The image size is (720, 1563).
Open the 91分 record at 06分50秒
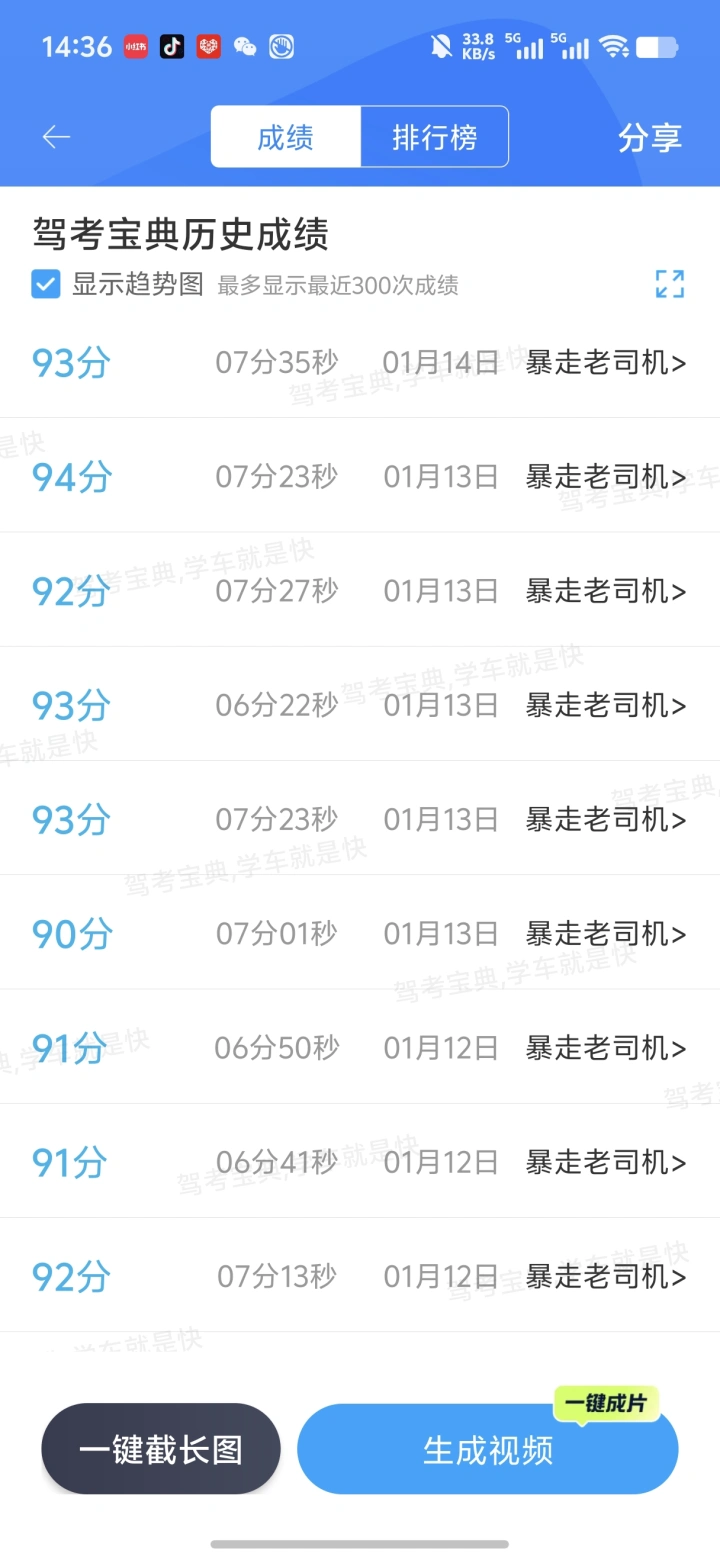point(360,1047)
